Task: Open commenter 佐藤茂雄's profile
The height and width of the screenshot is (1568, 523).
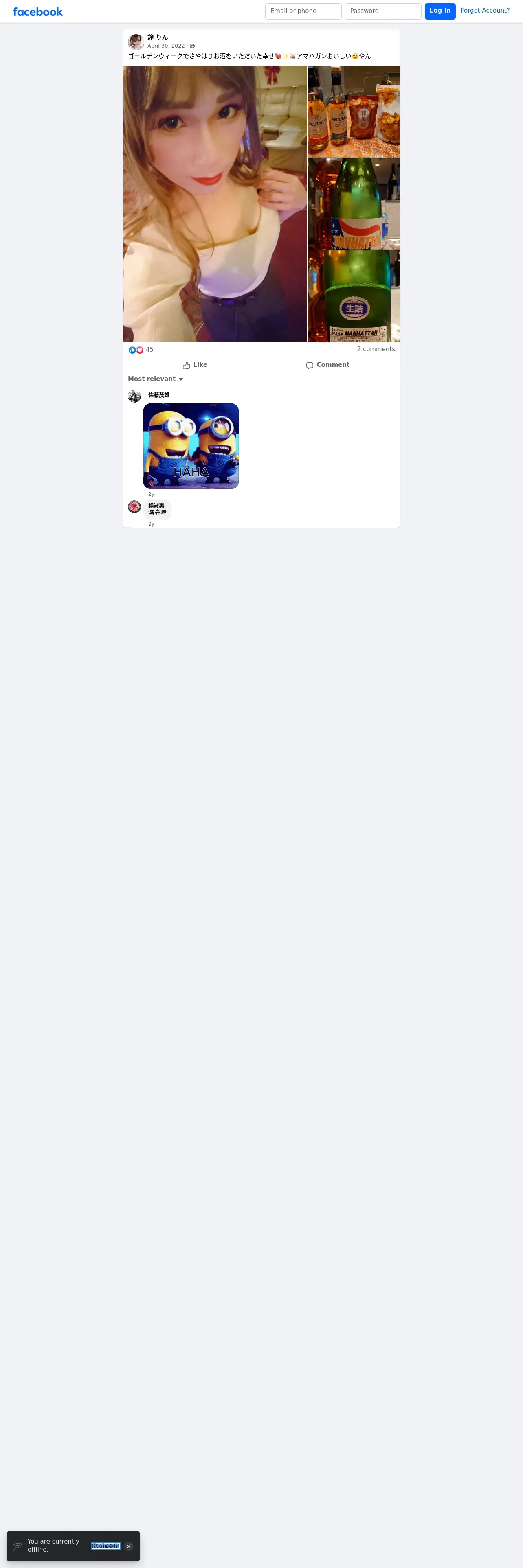Action: click(159, 395)
